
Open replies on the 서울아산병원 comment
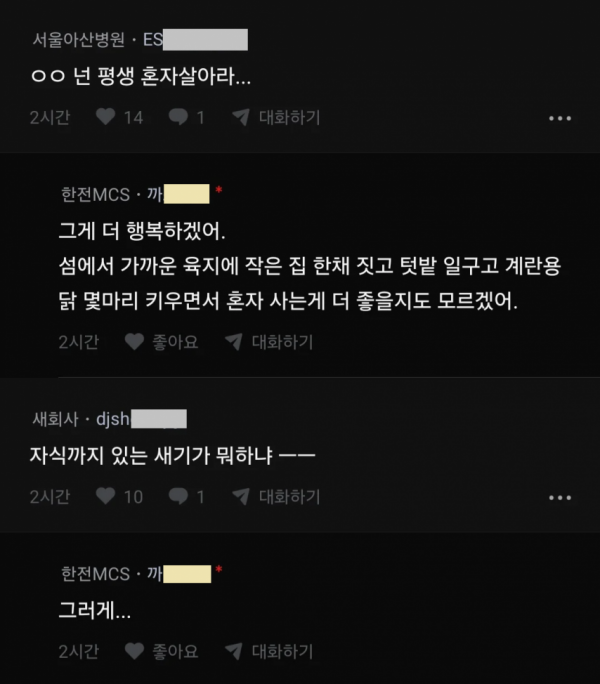(x=186, y=117)
